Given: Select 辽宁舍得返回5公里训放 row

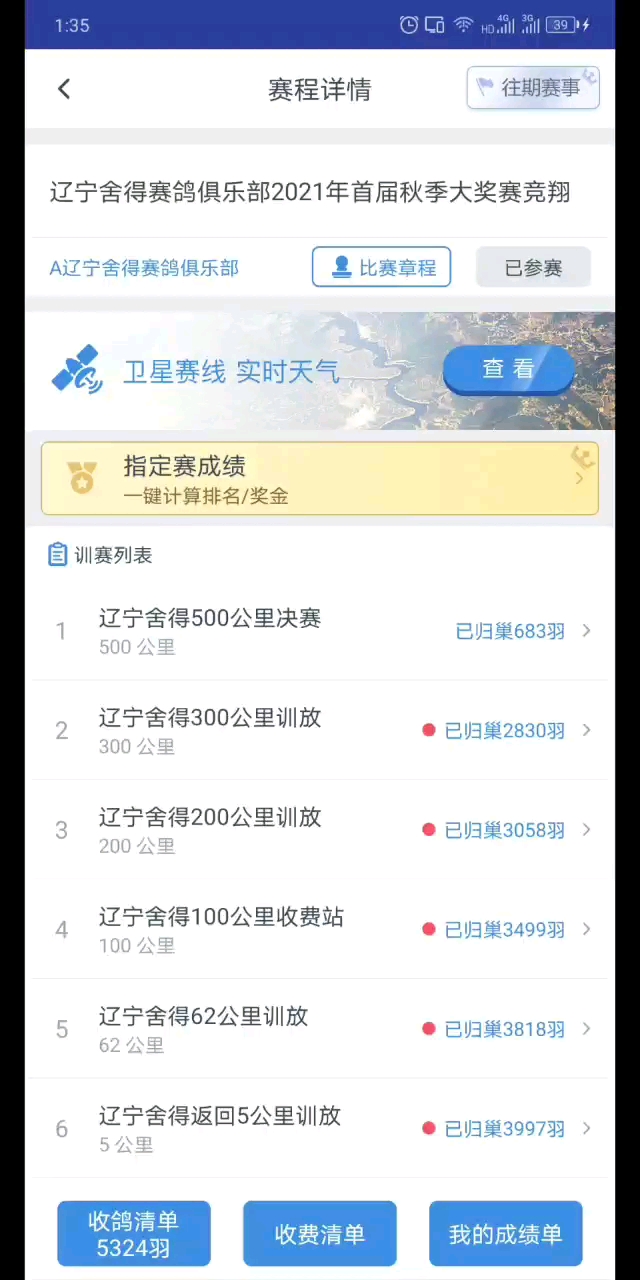Looking at the screenshot, I should click(x=320, y=1128).
